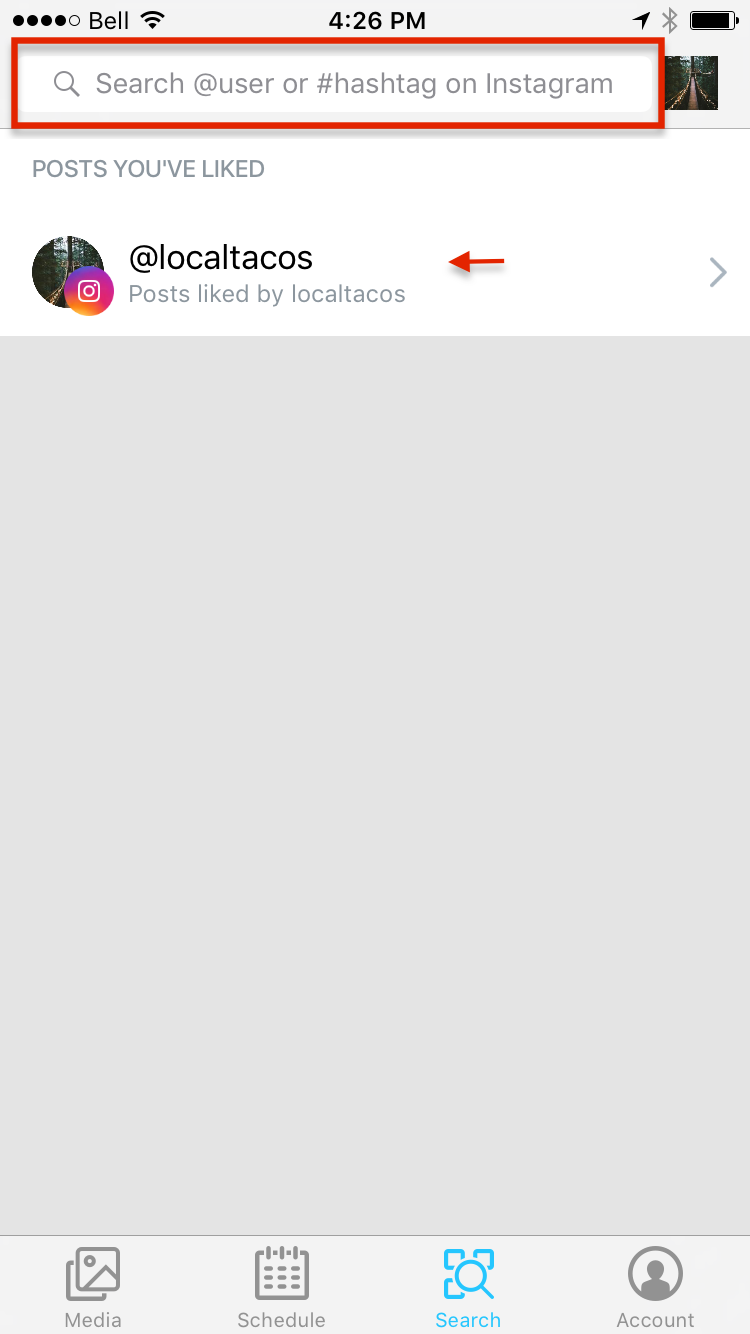Tap the Instagram search field

pyautogui.click(x=340, y=84)
